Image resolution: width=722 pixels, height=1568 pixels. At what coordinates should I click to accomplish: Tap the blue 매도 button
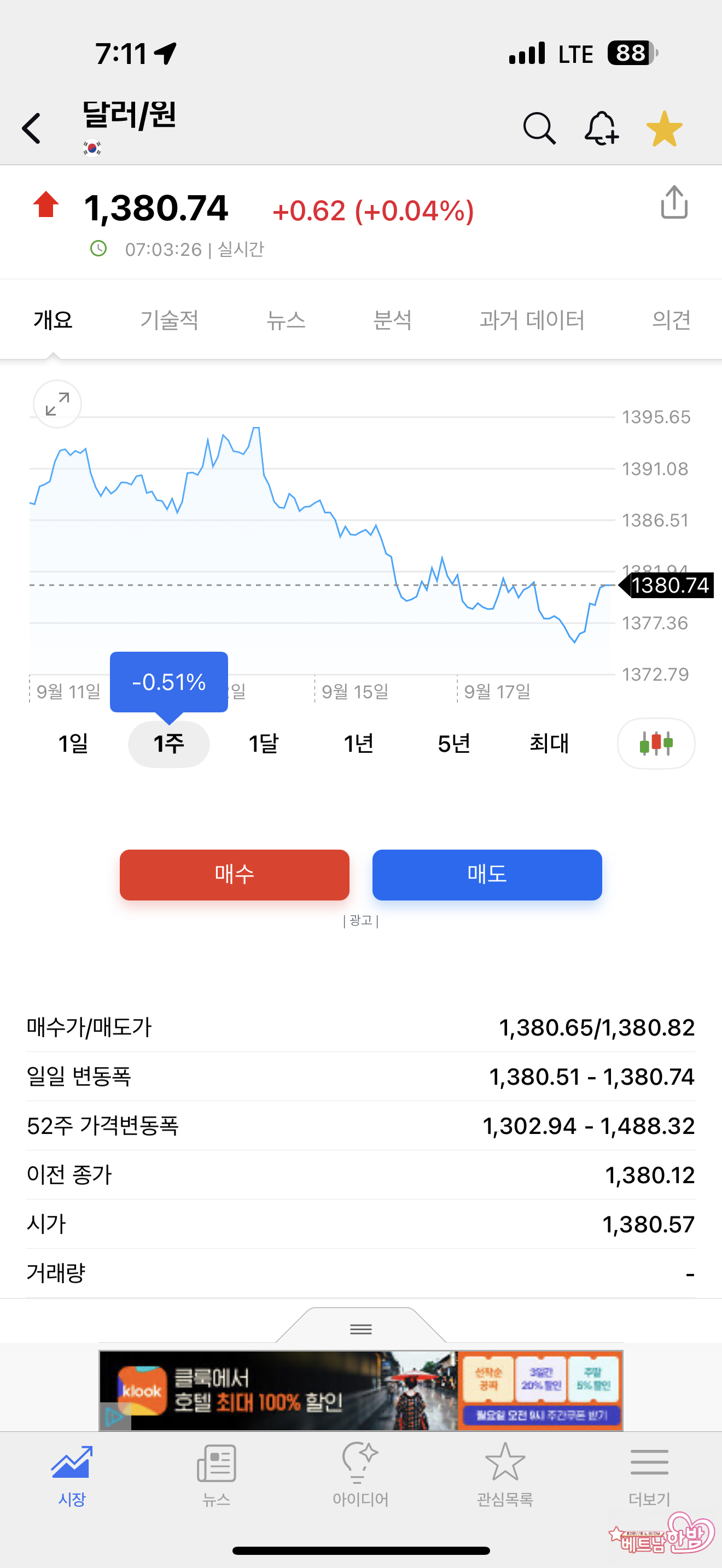[x=487, y=875]
